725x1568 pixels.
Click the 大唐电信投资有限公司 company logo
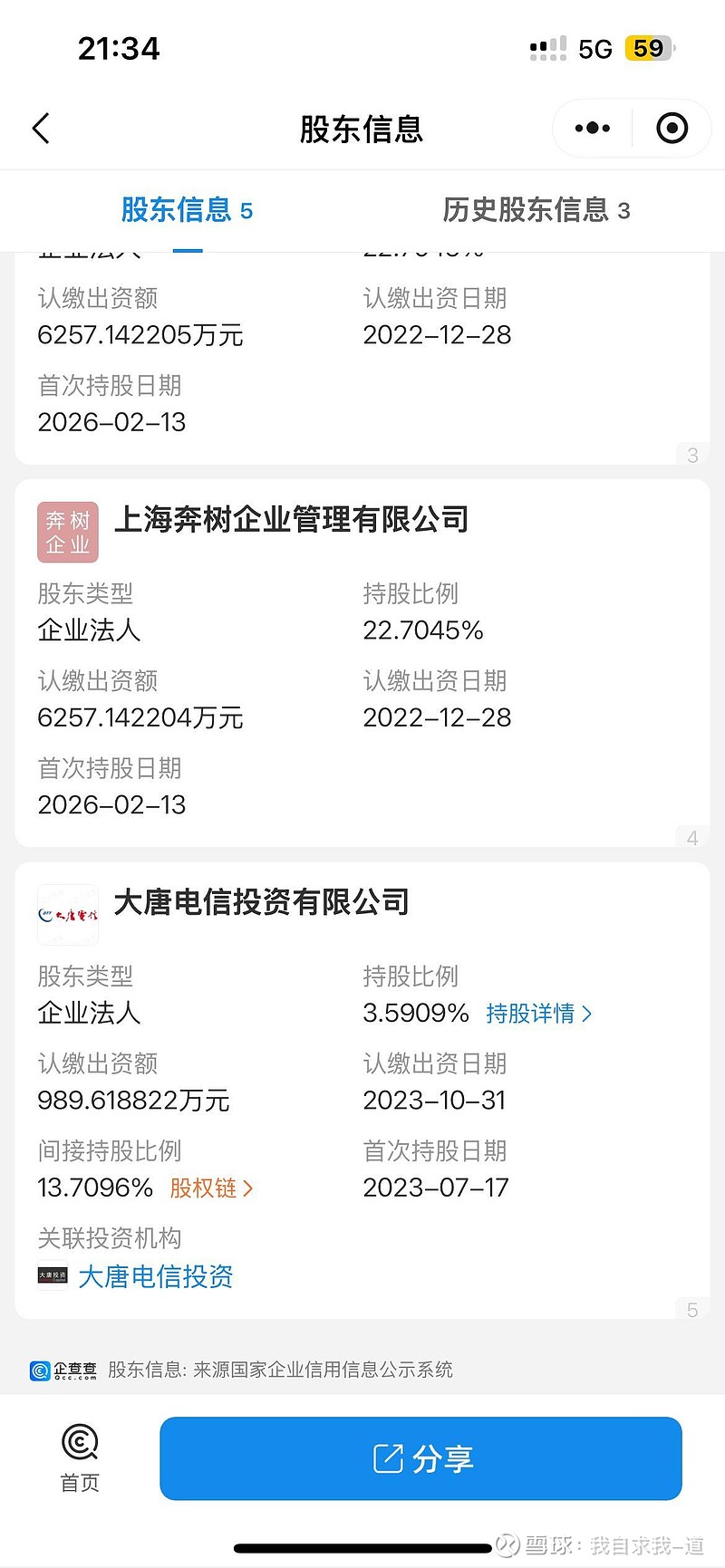[x=67, y=914]
